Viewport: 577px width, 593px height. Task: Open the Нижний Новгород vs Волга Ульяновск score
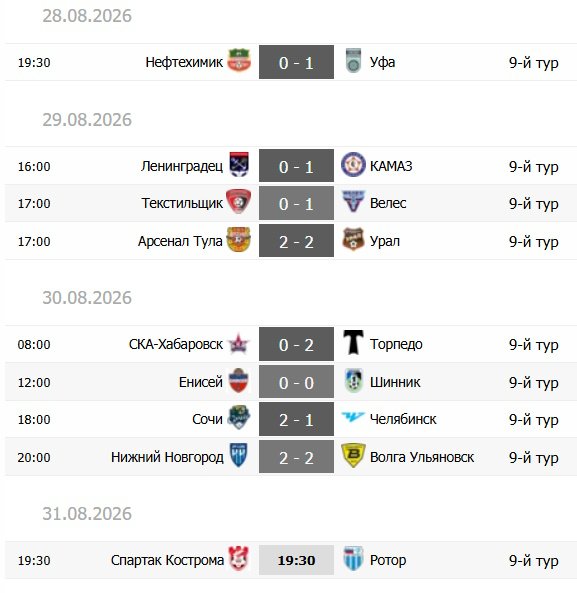(296, 457)
